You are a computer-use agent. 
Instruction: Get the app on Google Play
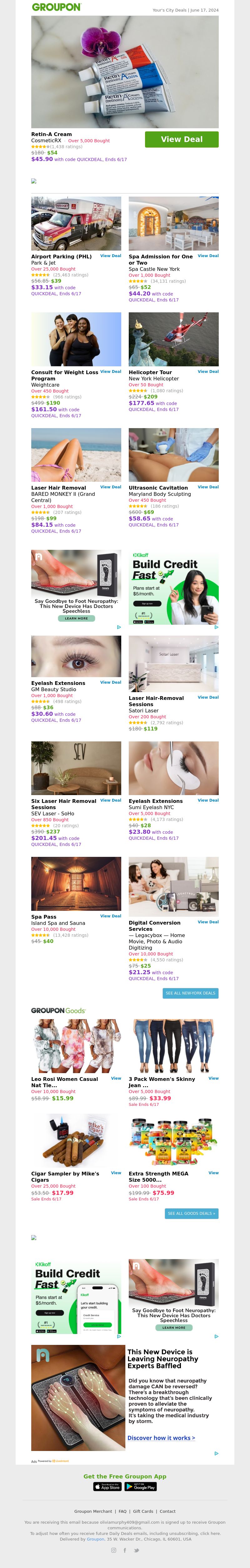pos(140,1487)
